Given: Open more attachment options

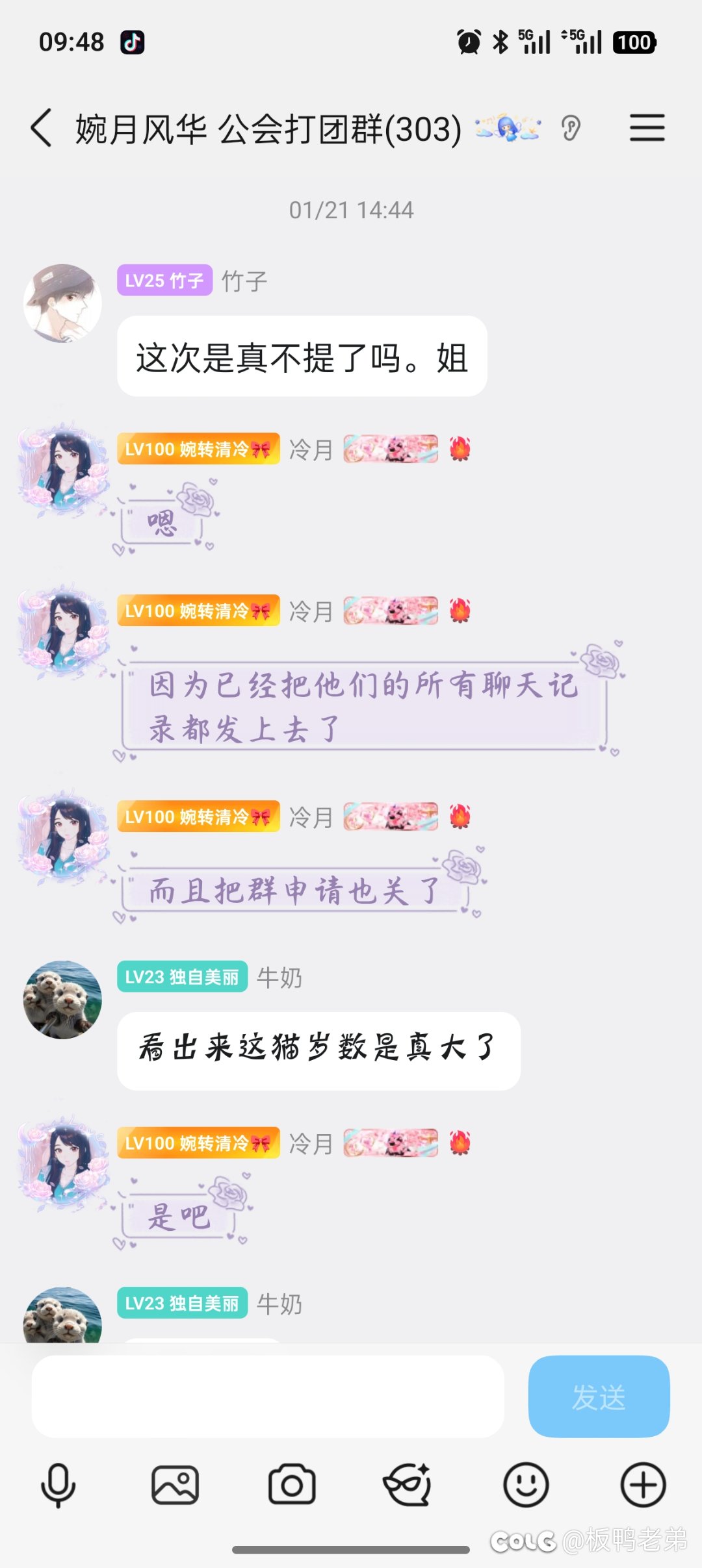Looking at the screenshot, I should point(643,1485).
